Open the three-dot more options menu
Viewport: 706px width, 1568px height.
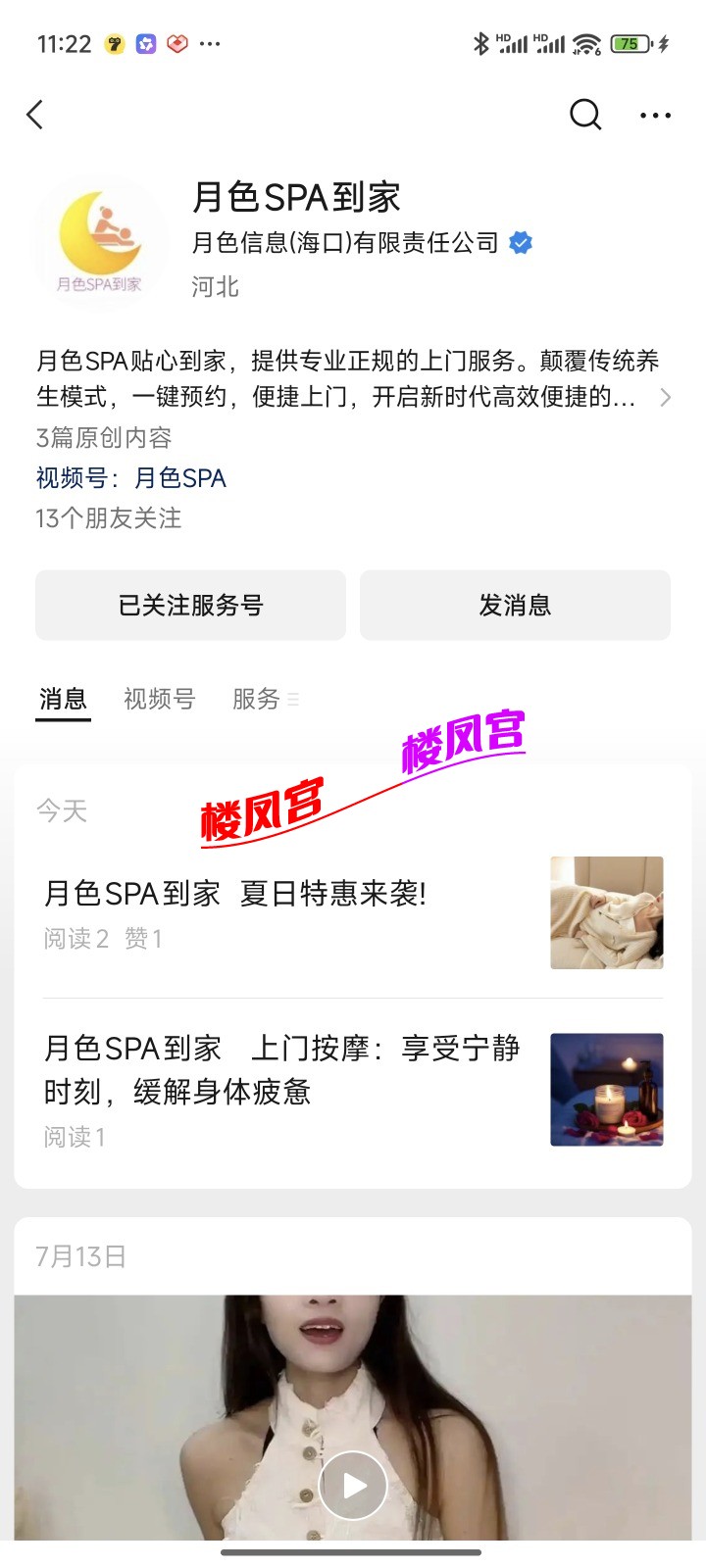pyautogui.click(x=654, y=115)
